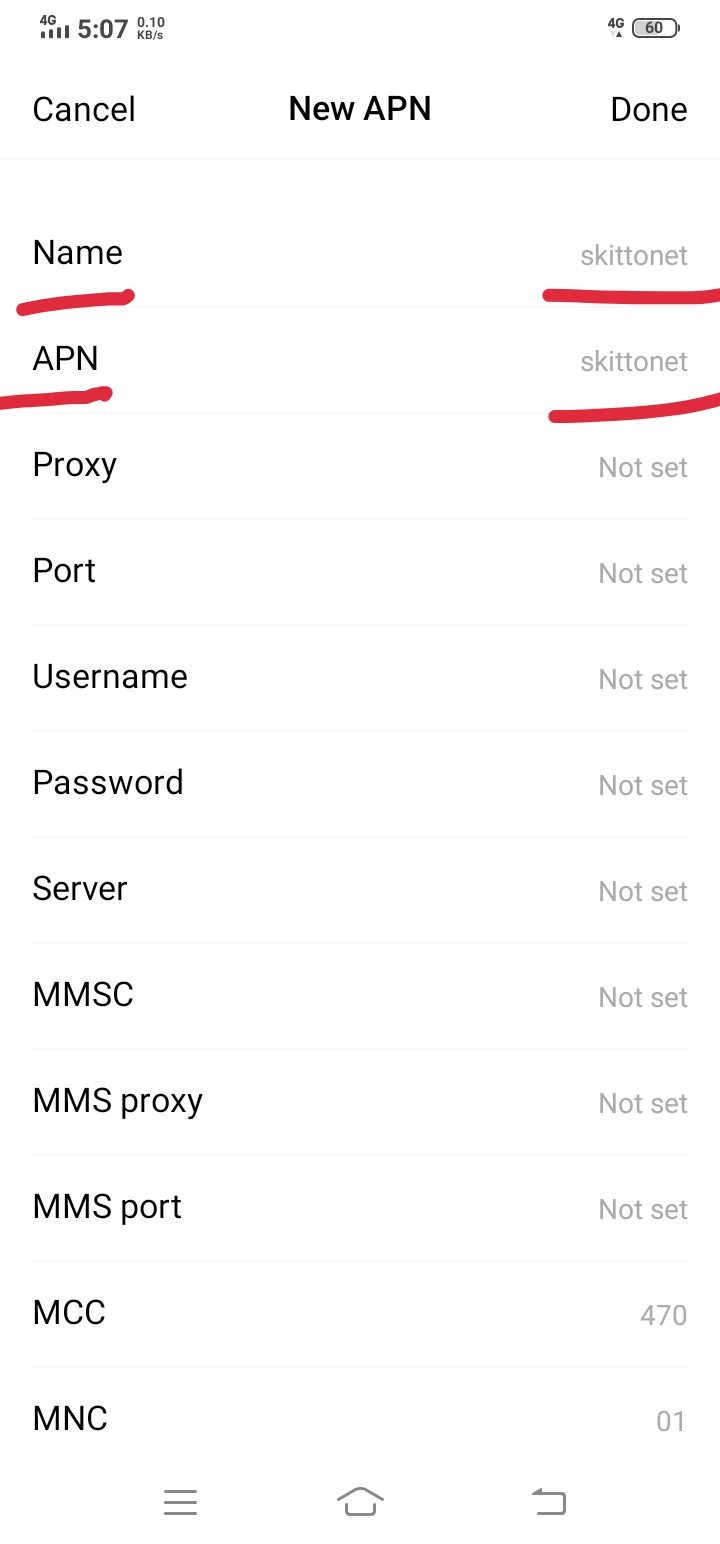
Task: Configure the MMS proxy
Action: coord(360,1102)
